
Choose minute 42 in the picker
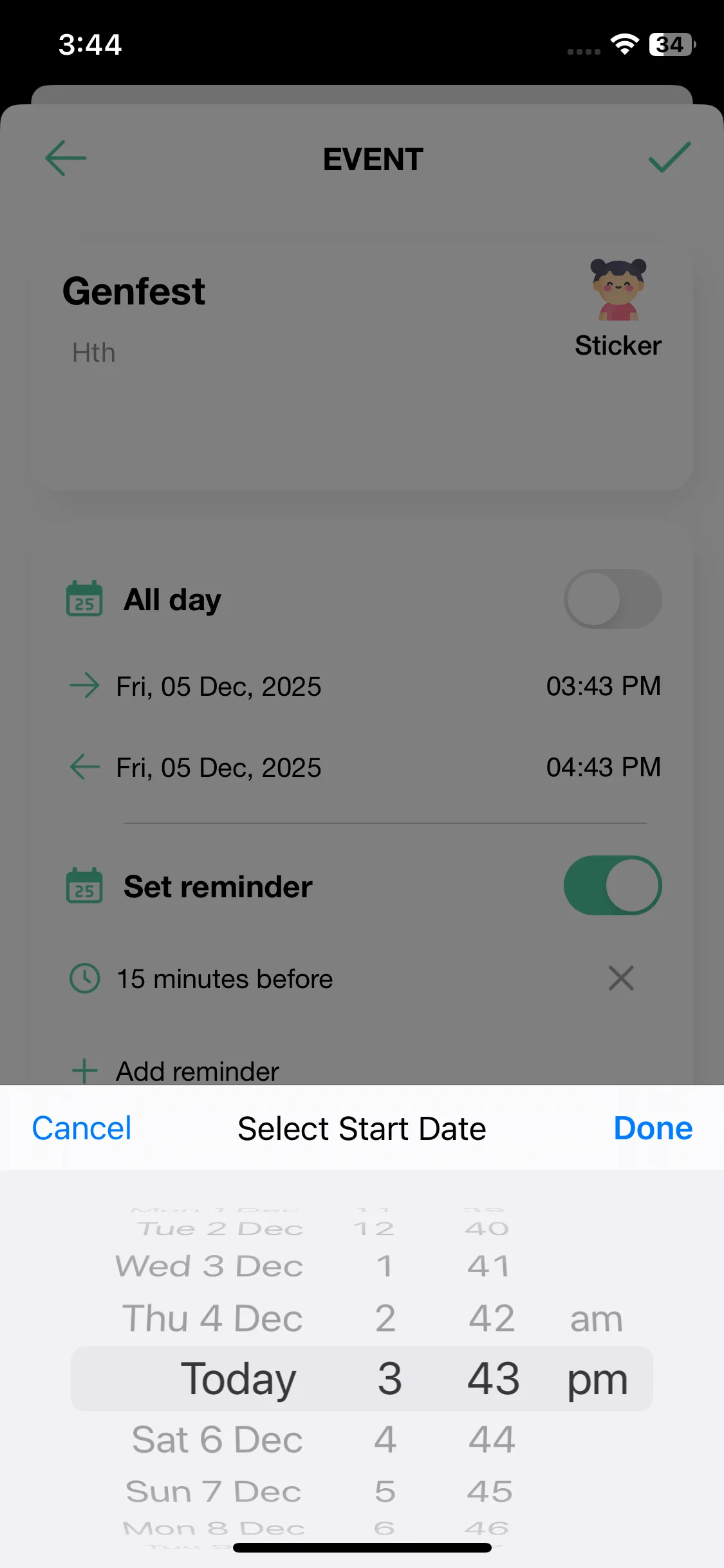pyautogui.click(x=492, y=1318)
